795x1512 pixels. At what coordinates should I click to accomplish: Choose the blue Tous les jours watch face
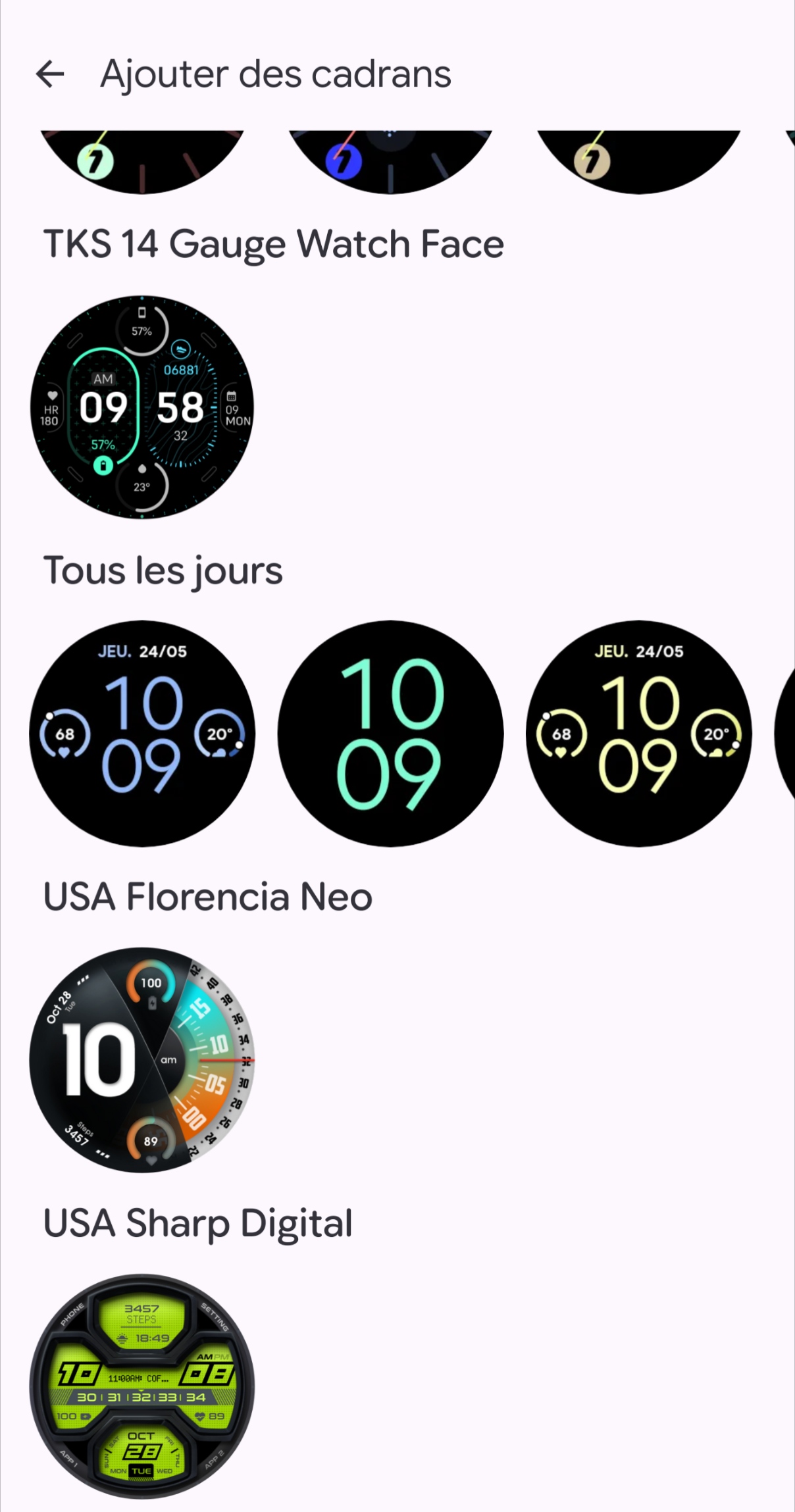tap(142, 733)
